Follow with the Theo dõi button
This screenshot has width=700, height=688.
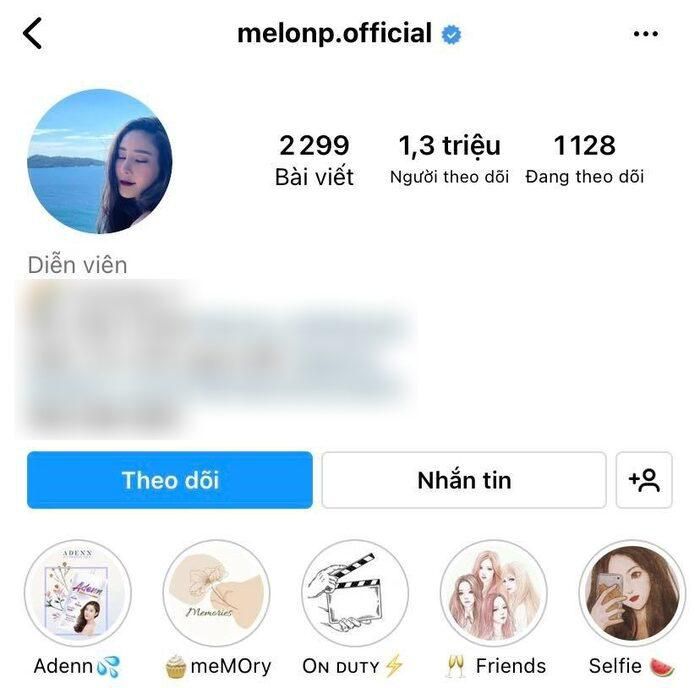tap(170, 480)
